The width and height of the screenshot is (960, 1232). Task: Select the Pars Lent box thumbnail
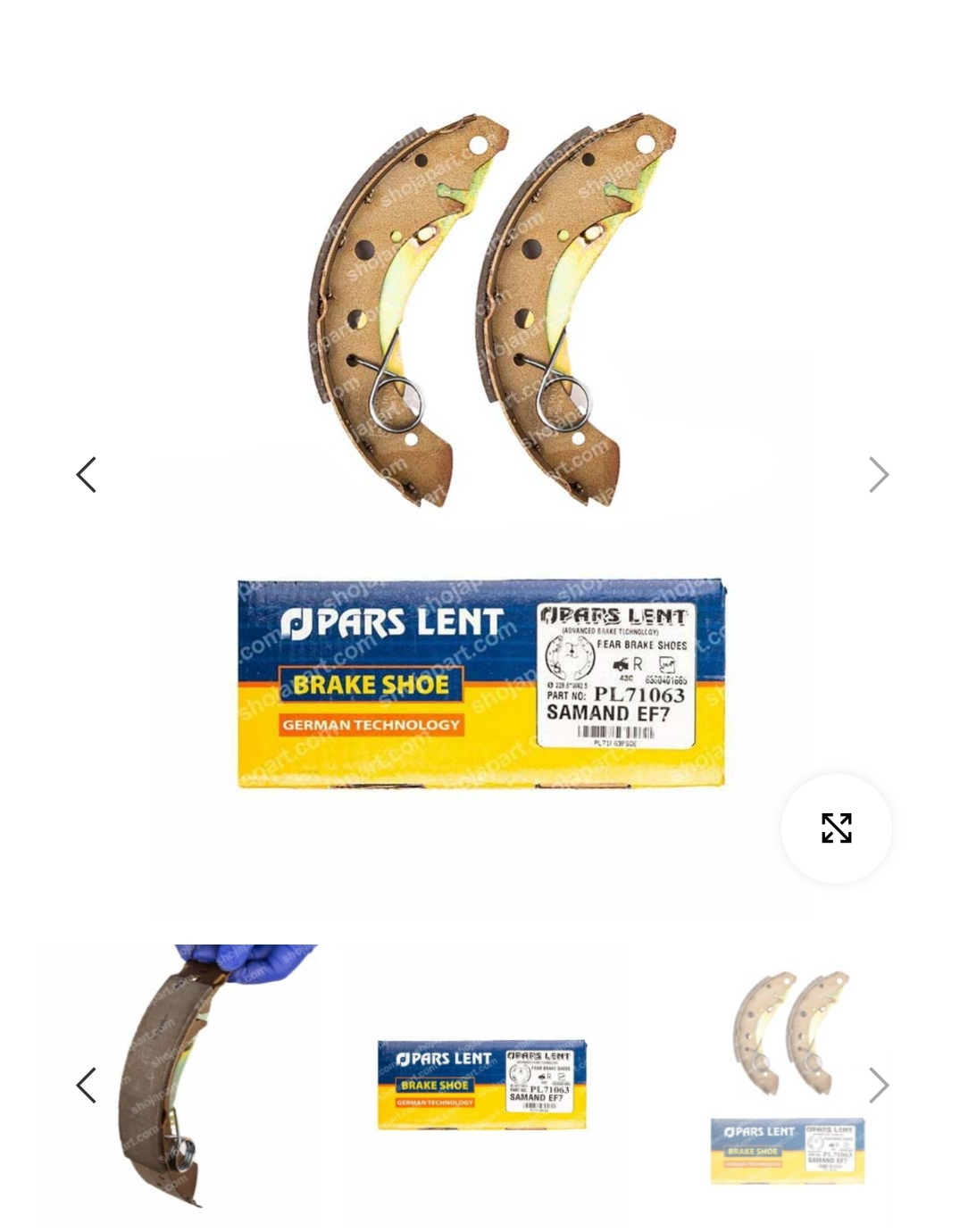click(481, 1084)
